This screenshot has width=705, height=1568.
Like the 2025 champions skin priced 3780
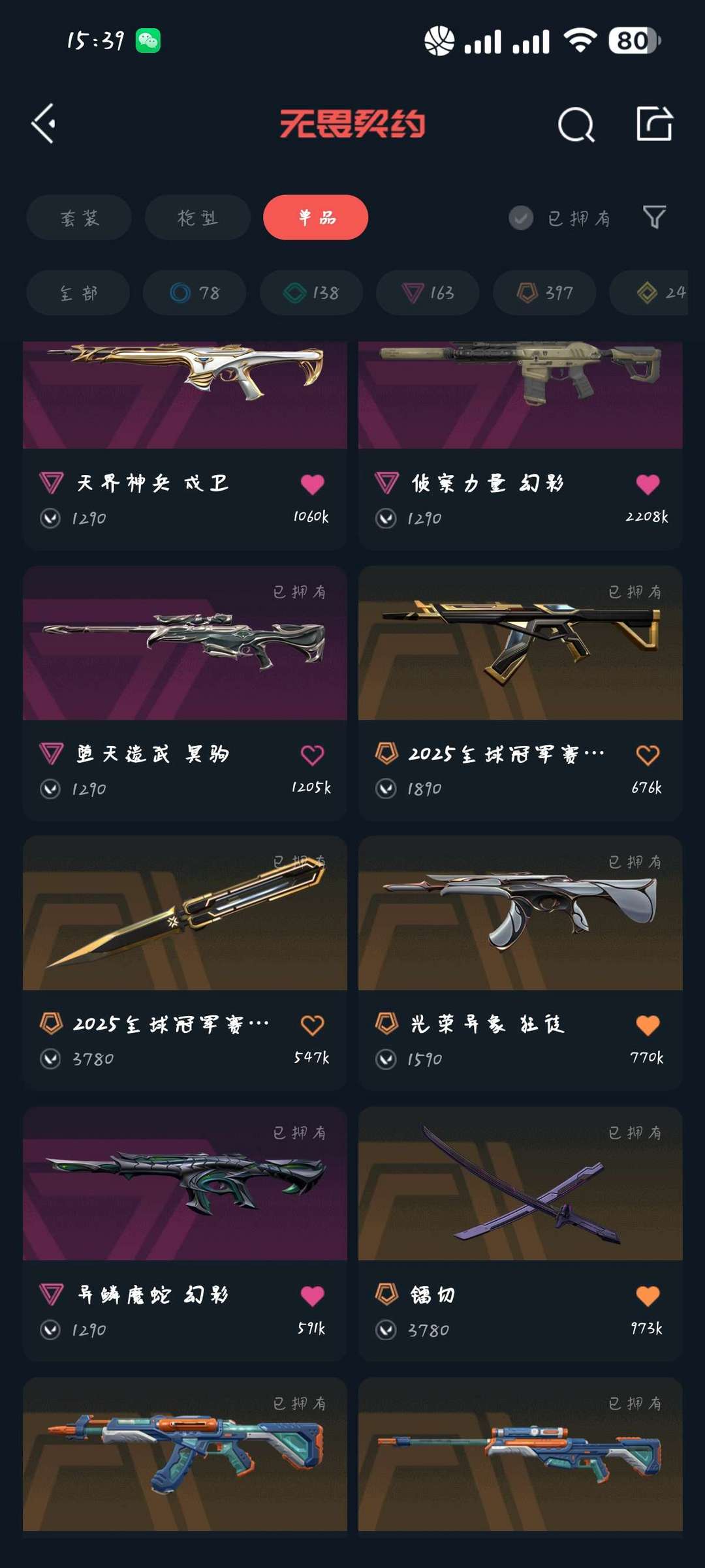(312, 1025)
